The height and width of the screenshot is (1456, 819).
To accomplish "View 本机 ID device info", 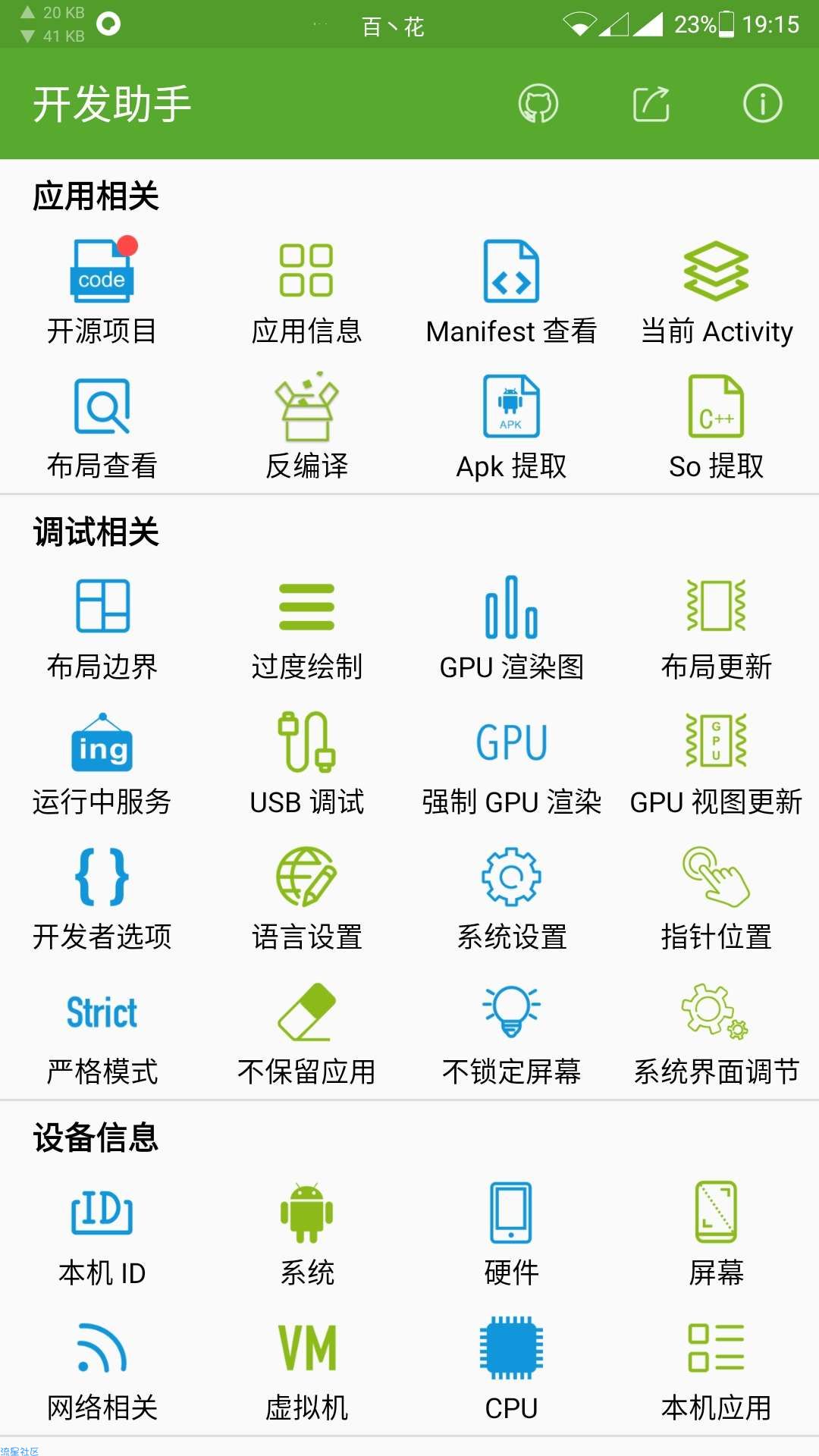I will pos(102,1235).
